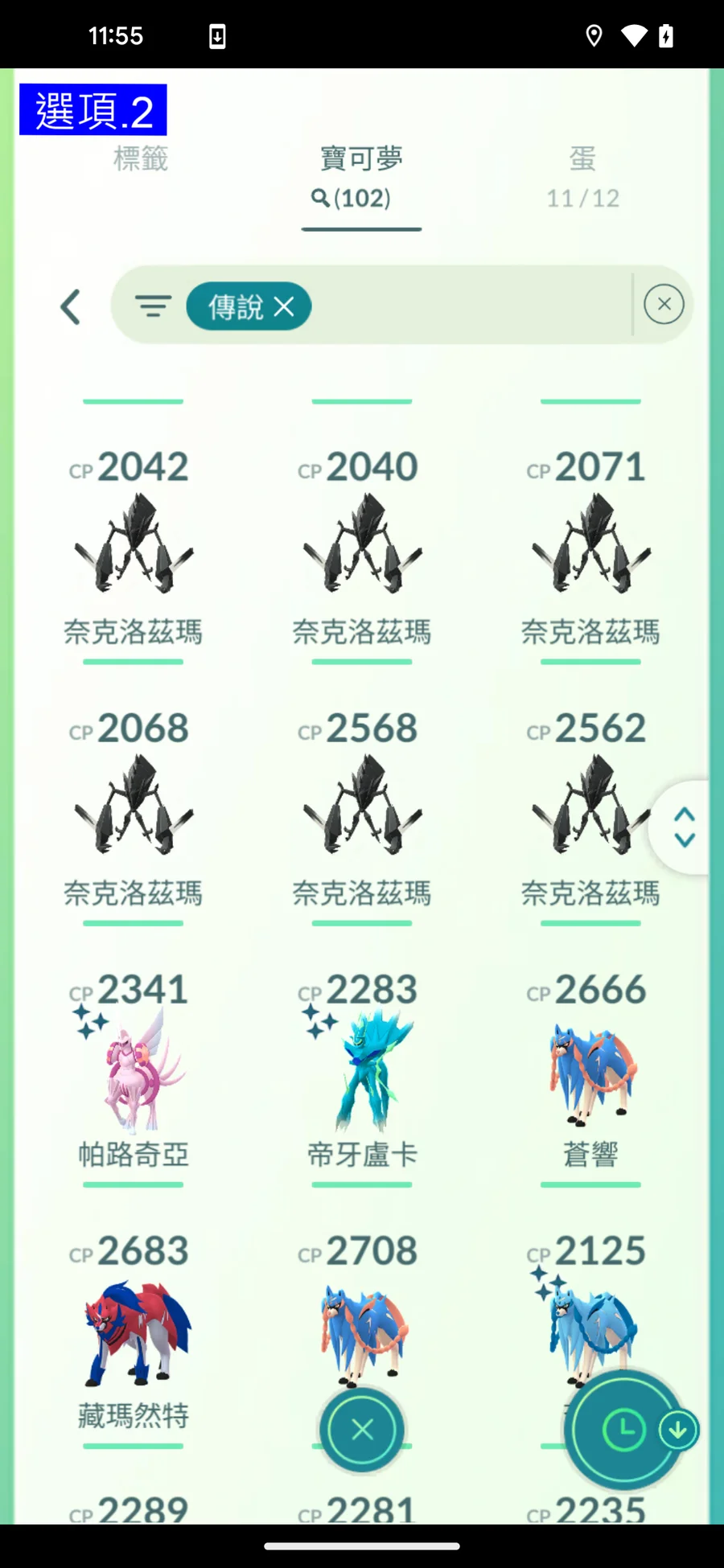Open the sort order clock button

click(x=623, y=1430)
